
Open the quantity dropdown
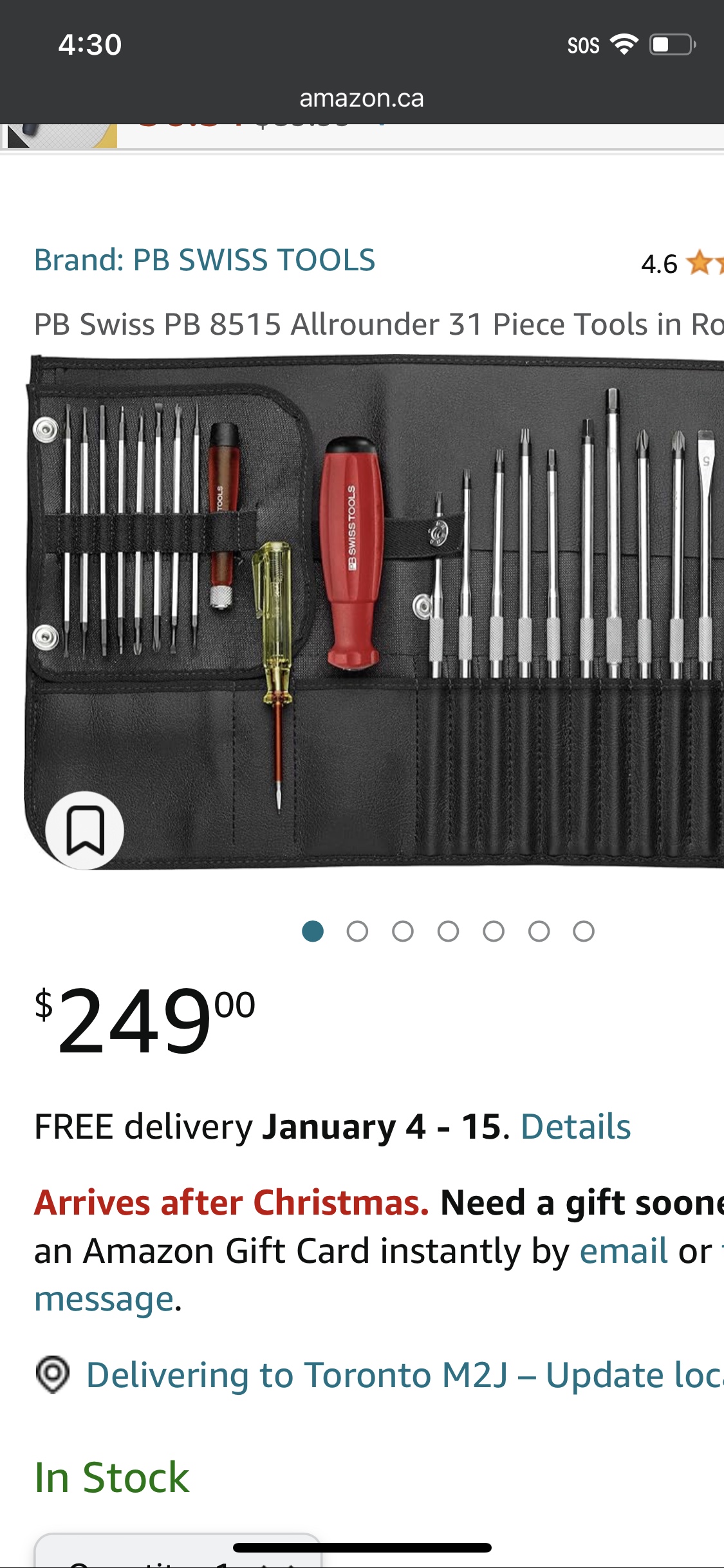pos(177,1551)
